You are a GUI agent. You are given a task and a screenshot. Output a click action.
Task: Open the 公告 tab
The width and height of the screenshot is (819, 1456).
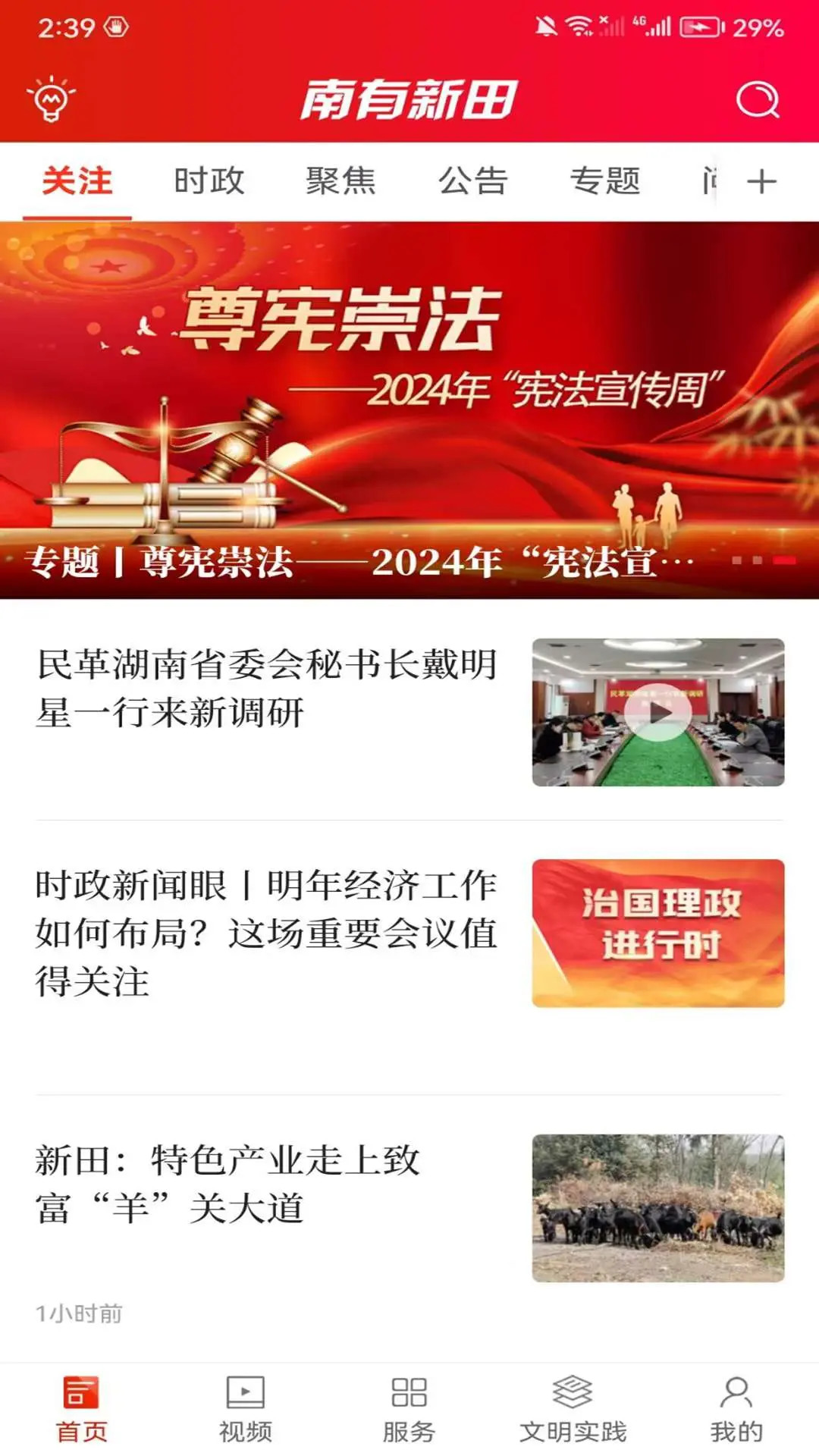pyautogui.click(x=471, y=180)
